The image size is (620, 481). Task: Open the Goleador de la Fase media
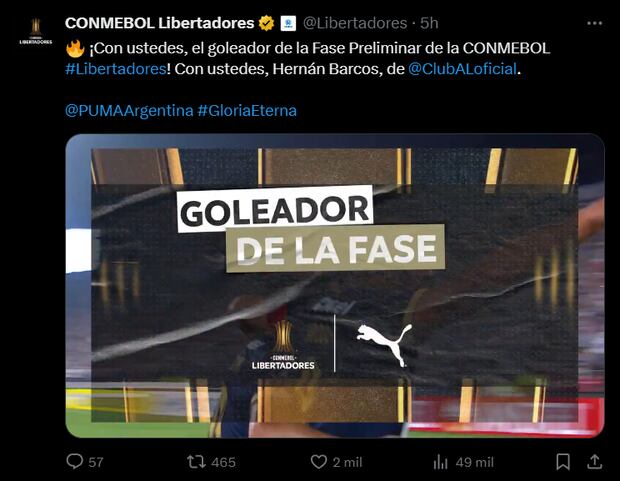(x=335, y=285)
